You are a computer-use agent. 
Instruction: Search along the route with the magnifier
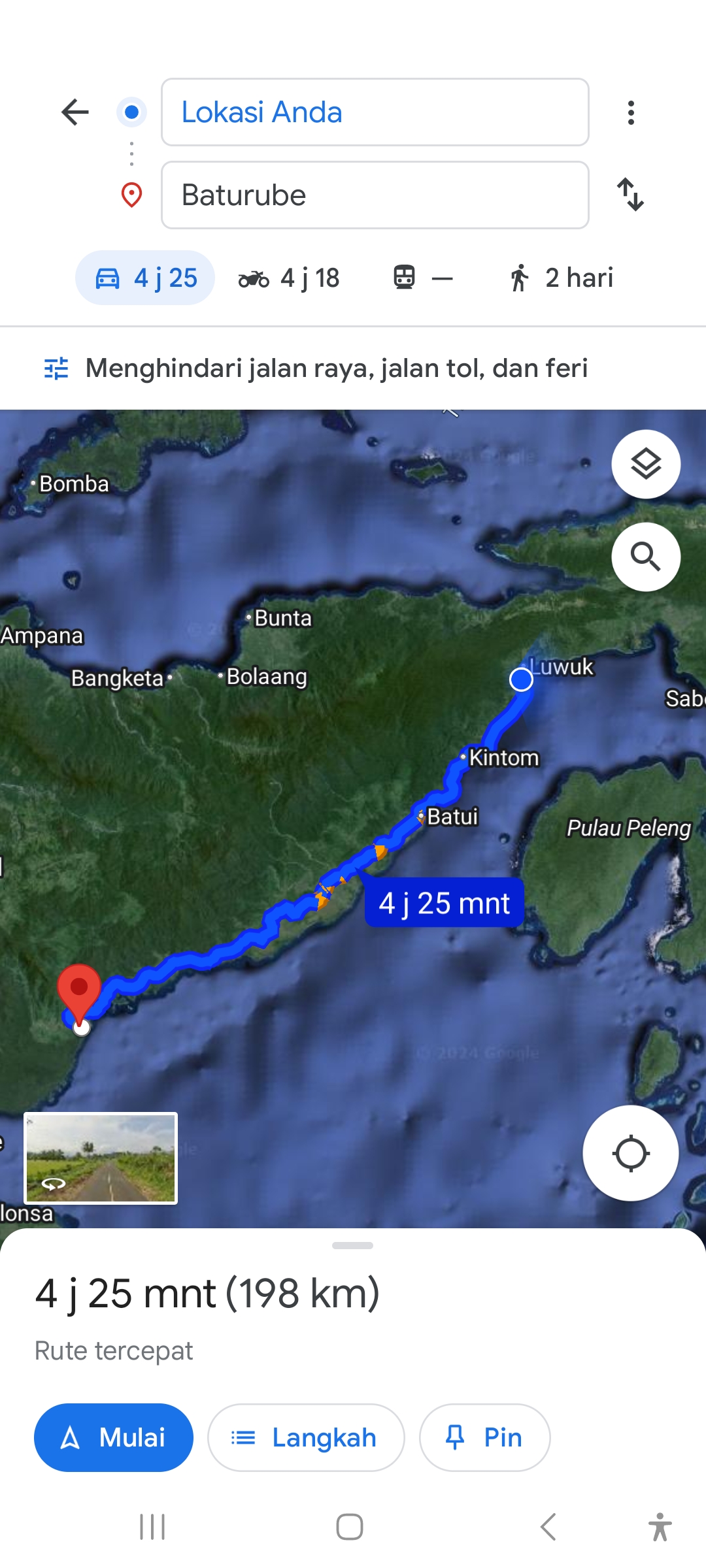(x=646, y=557)
